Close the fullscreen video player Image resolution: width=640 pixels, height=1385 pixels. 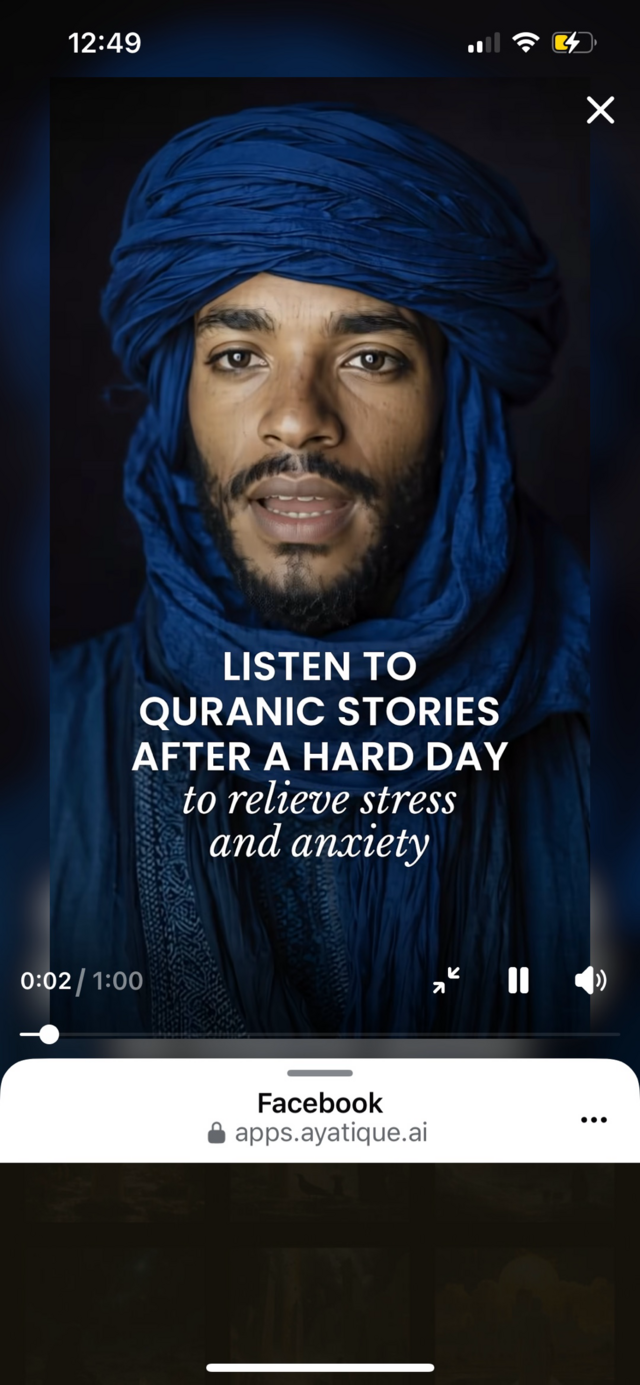coord(600,110)
